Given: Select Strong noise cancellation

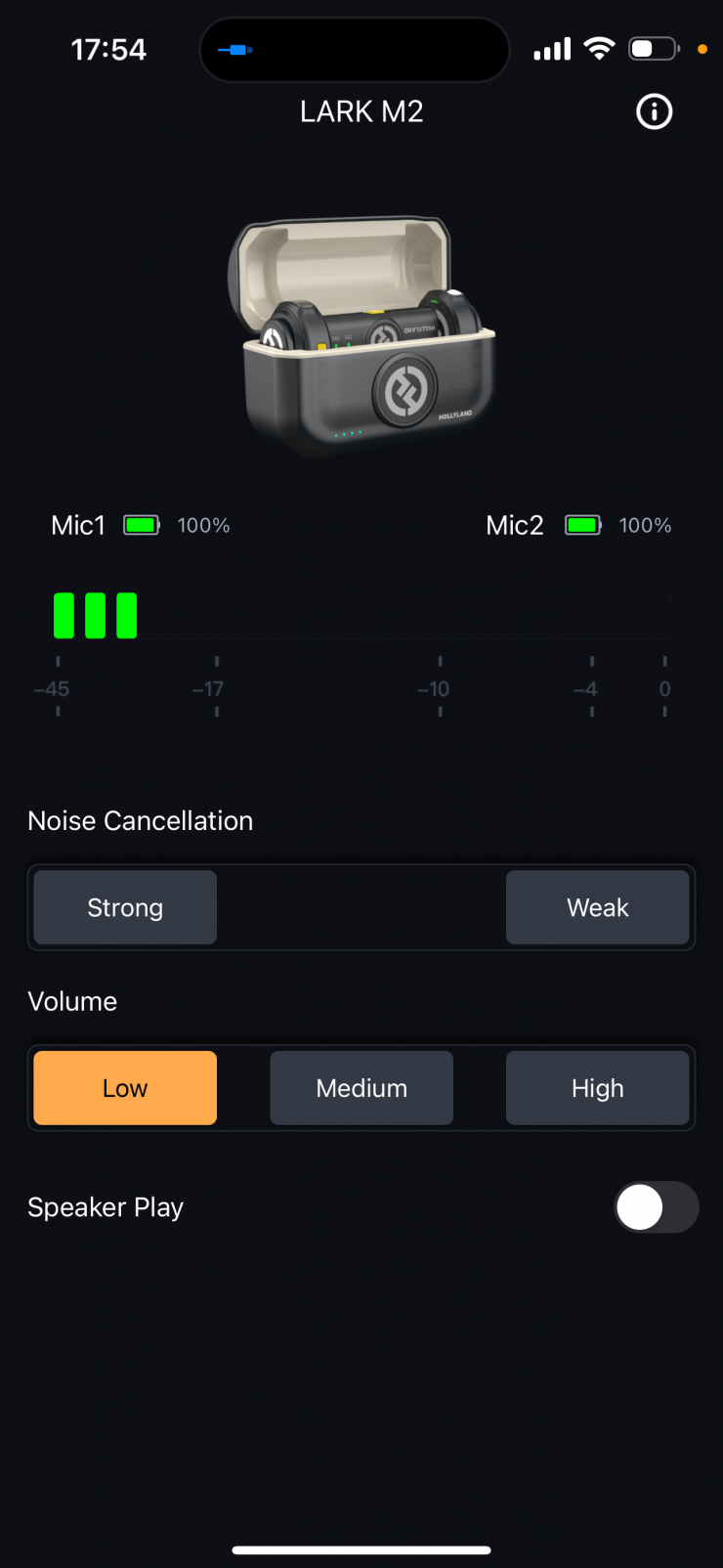Looking at the screenshot, I should 125,907.
